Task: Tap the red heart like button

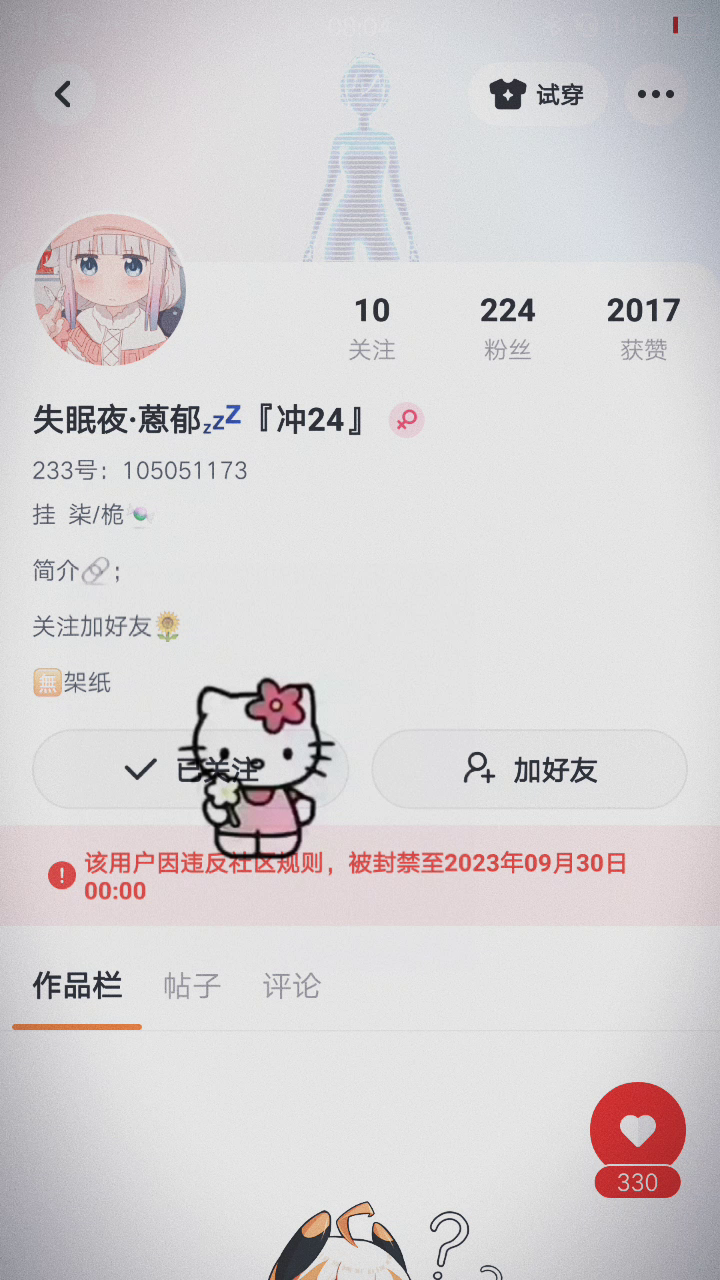Action: (638, 1130)
